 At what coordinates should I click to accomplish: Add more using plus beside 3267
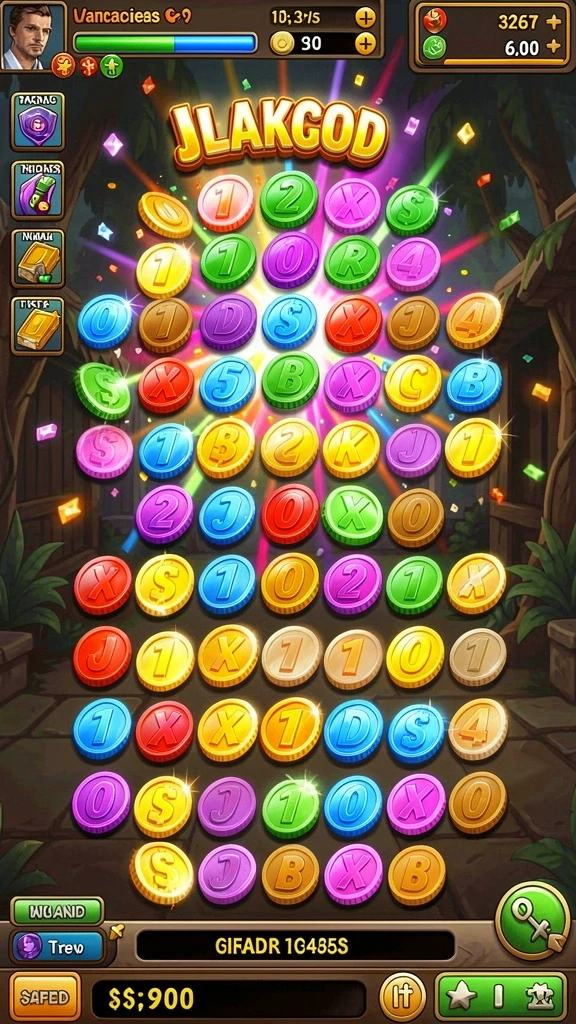[x=553, y=22]
